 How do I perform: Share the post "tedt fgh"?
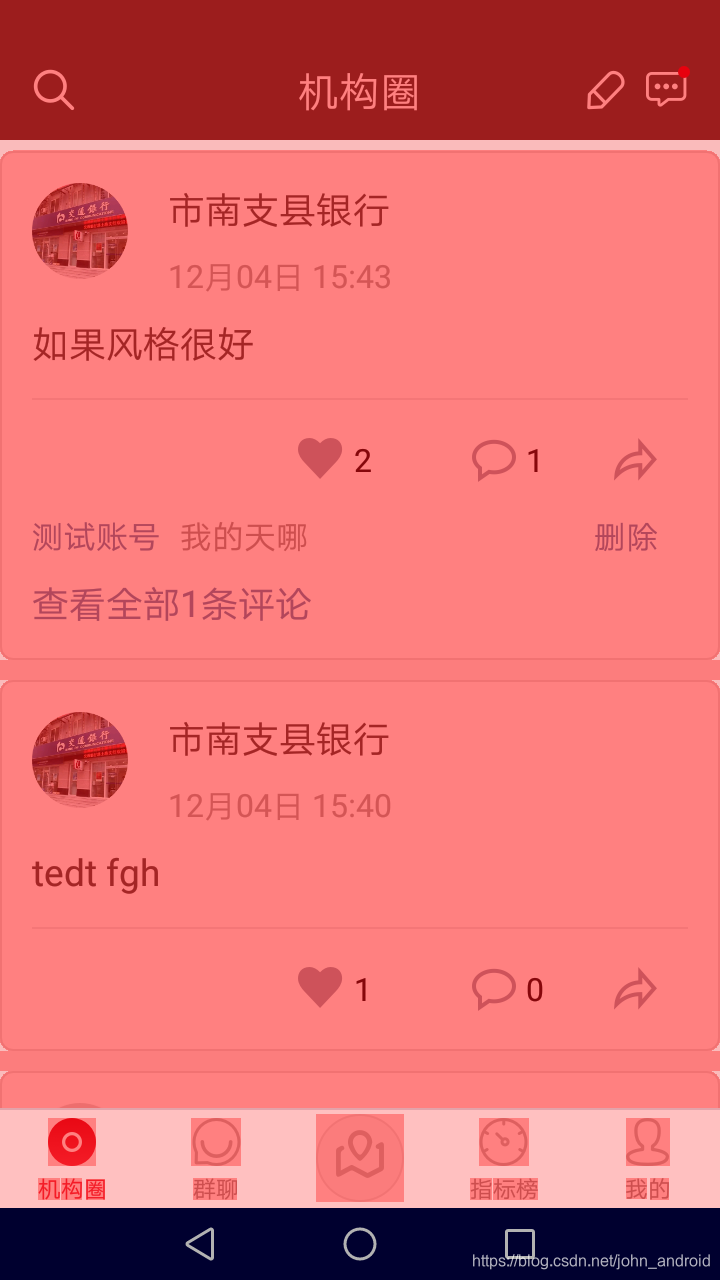point(635,990)
